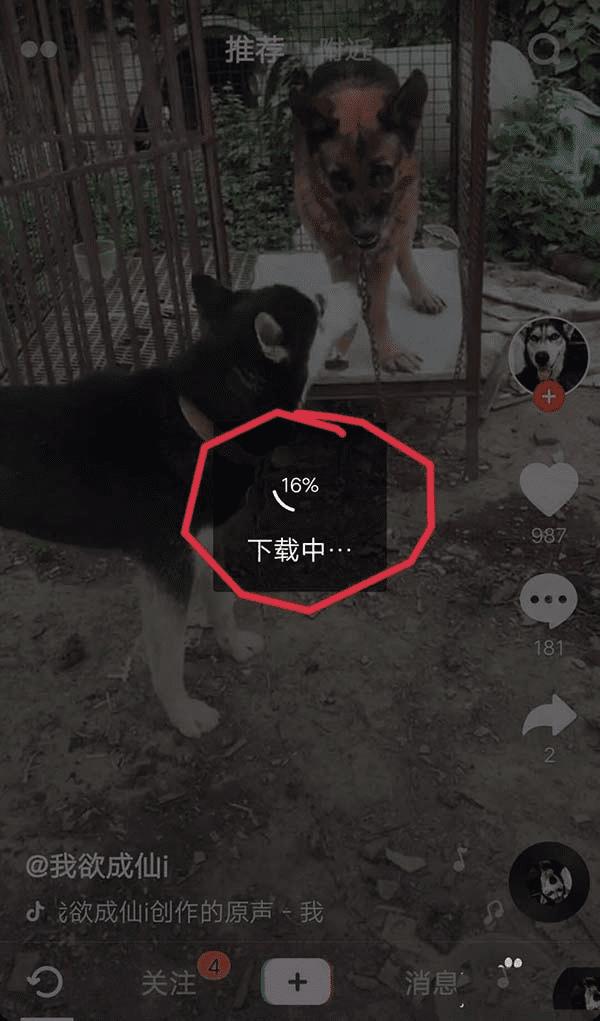The width and height of the screenshot is (600, 1021).
Task: Open the comments bubble
Action: [x=548, y=603]
